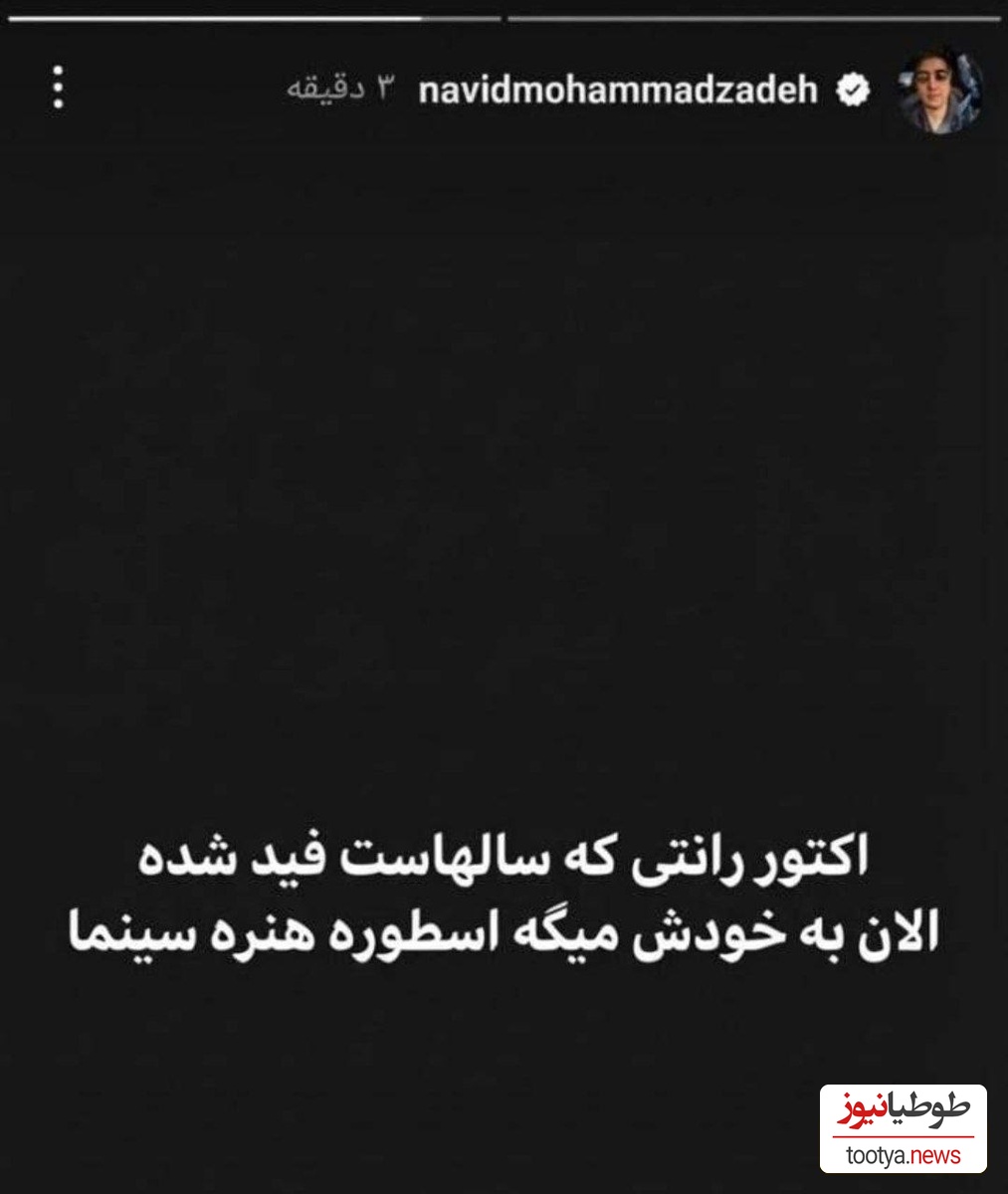Open the story overflow menu
This screenshot has width=1008, height=1194.
tap(59, 88)
